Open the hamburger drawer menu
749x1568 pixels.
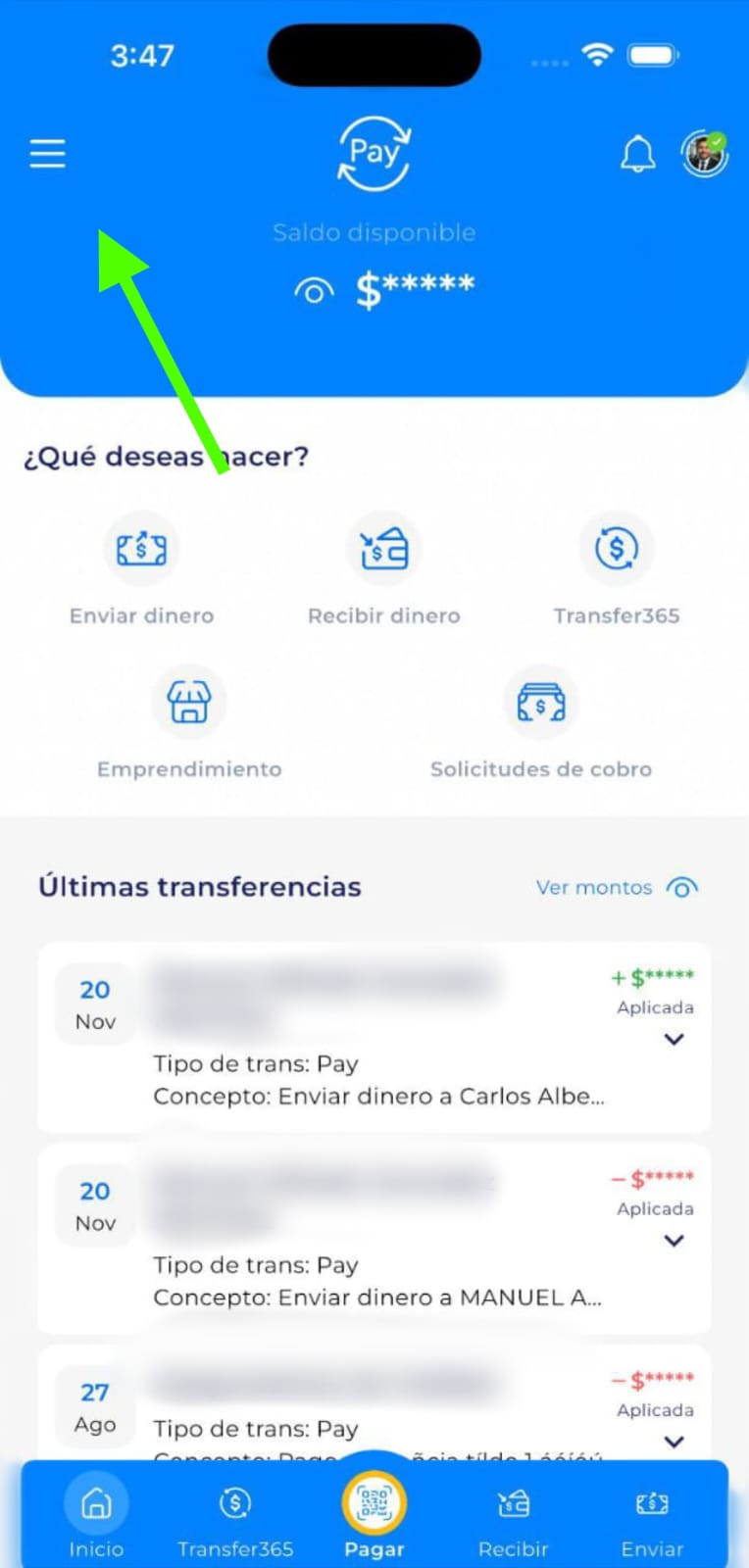(x=47, y=154)
